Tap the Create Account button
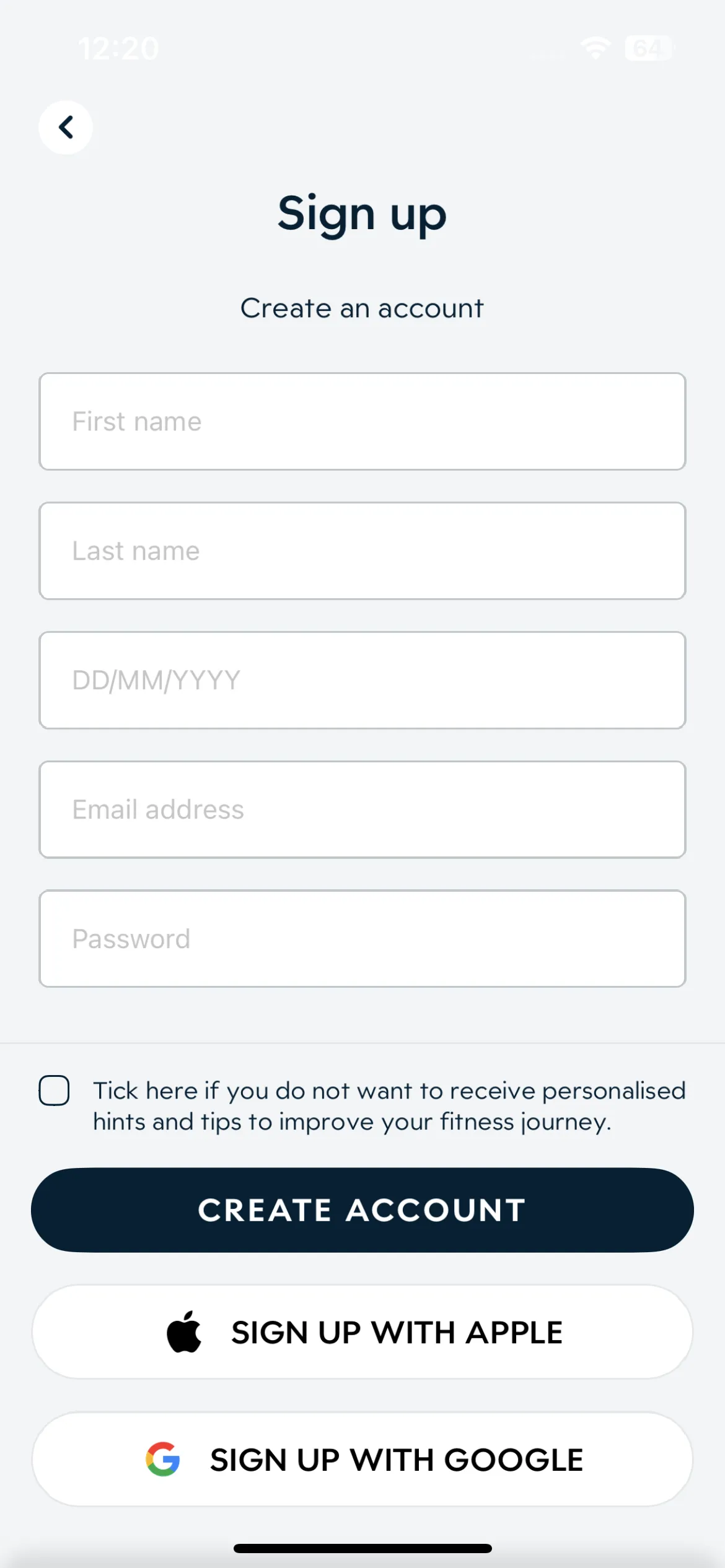The image size is (725, 1568). tap(362, 1210)
